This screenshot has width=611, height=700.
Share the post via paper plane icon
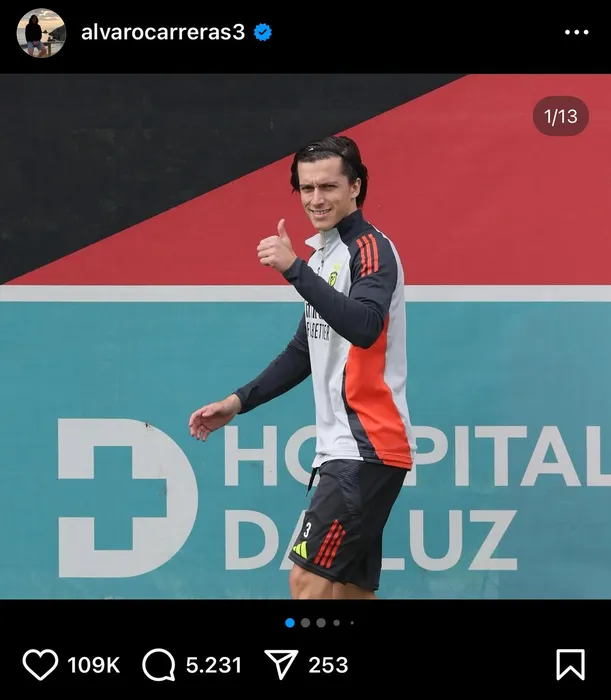point(282,664)
